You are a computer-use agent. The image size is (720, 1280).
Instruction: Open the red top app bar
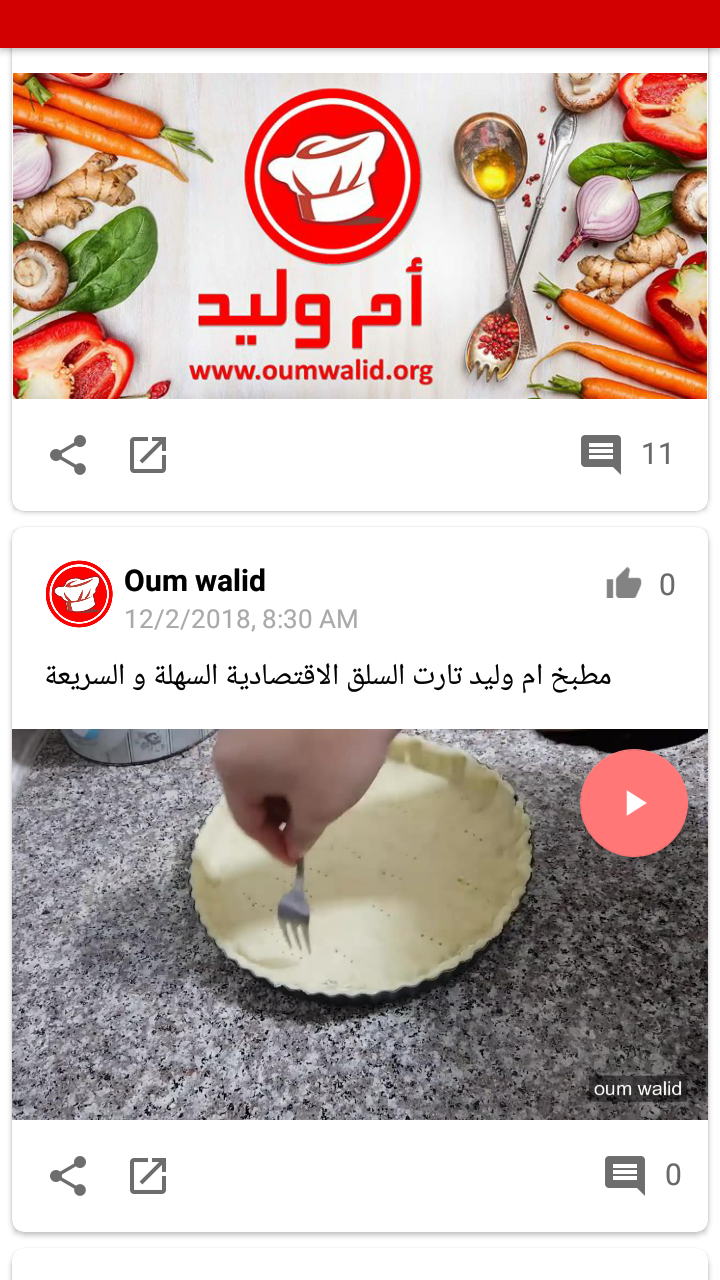point(360,20)
